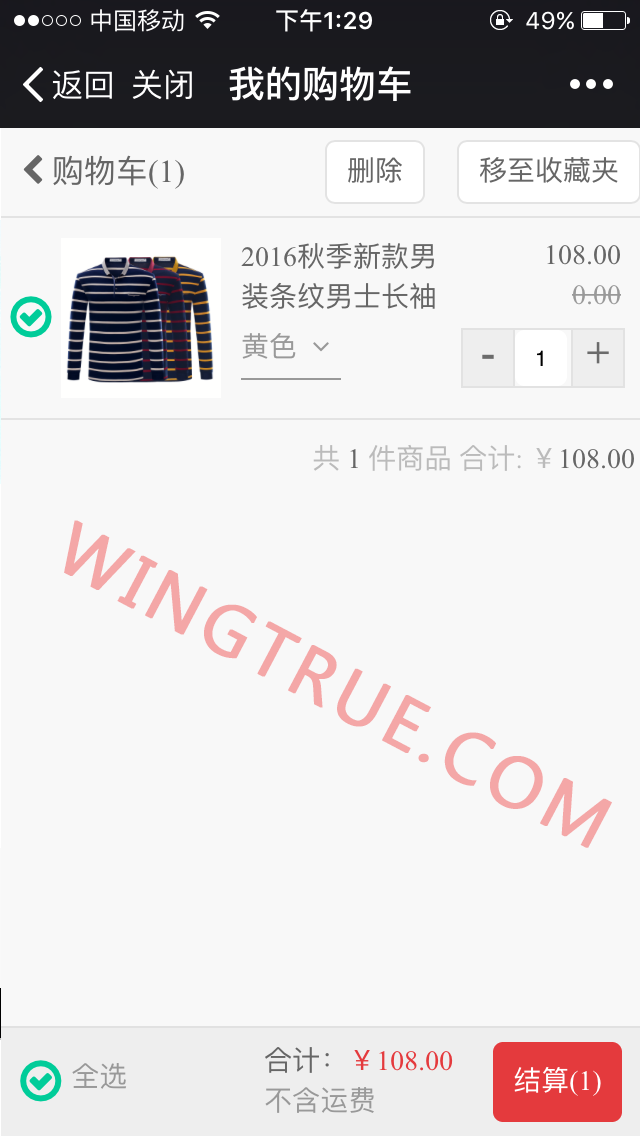Screen dimensions: 640x1136
Task: Open the 2016秋季新款男装 product title
Action: [x=338, y=276]
